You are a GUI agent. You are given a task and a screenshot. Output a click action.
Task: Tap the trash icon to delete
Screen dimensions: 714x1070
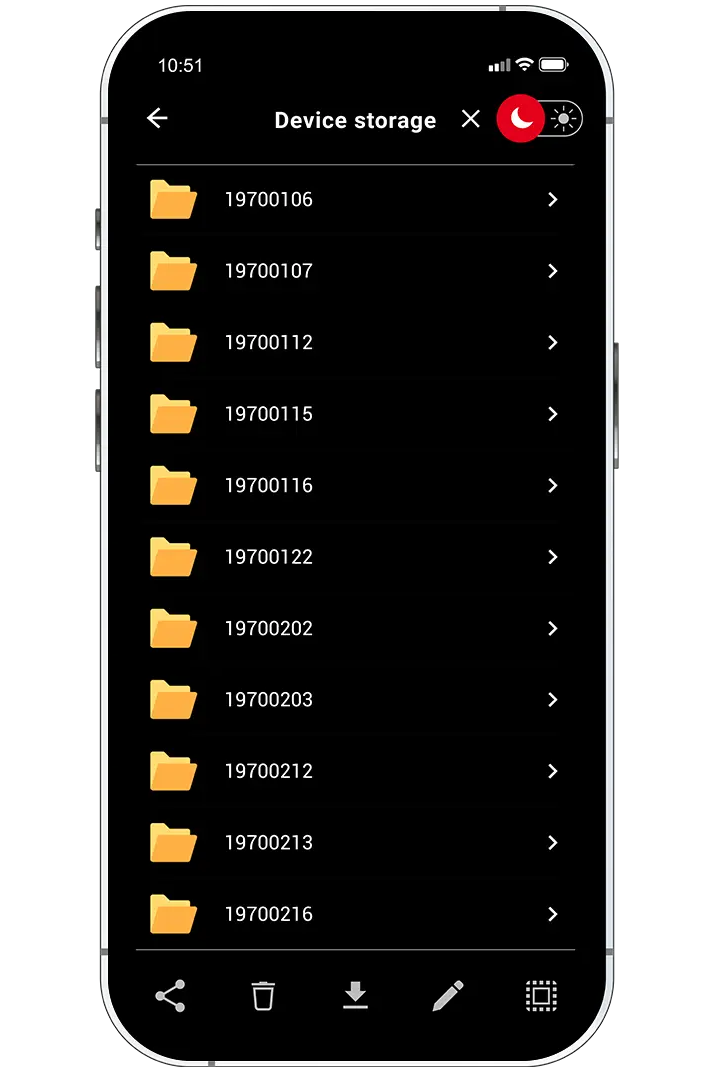point(263,996)
